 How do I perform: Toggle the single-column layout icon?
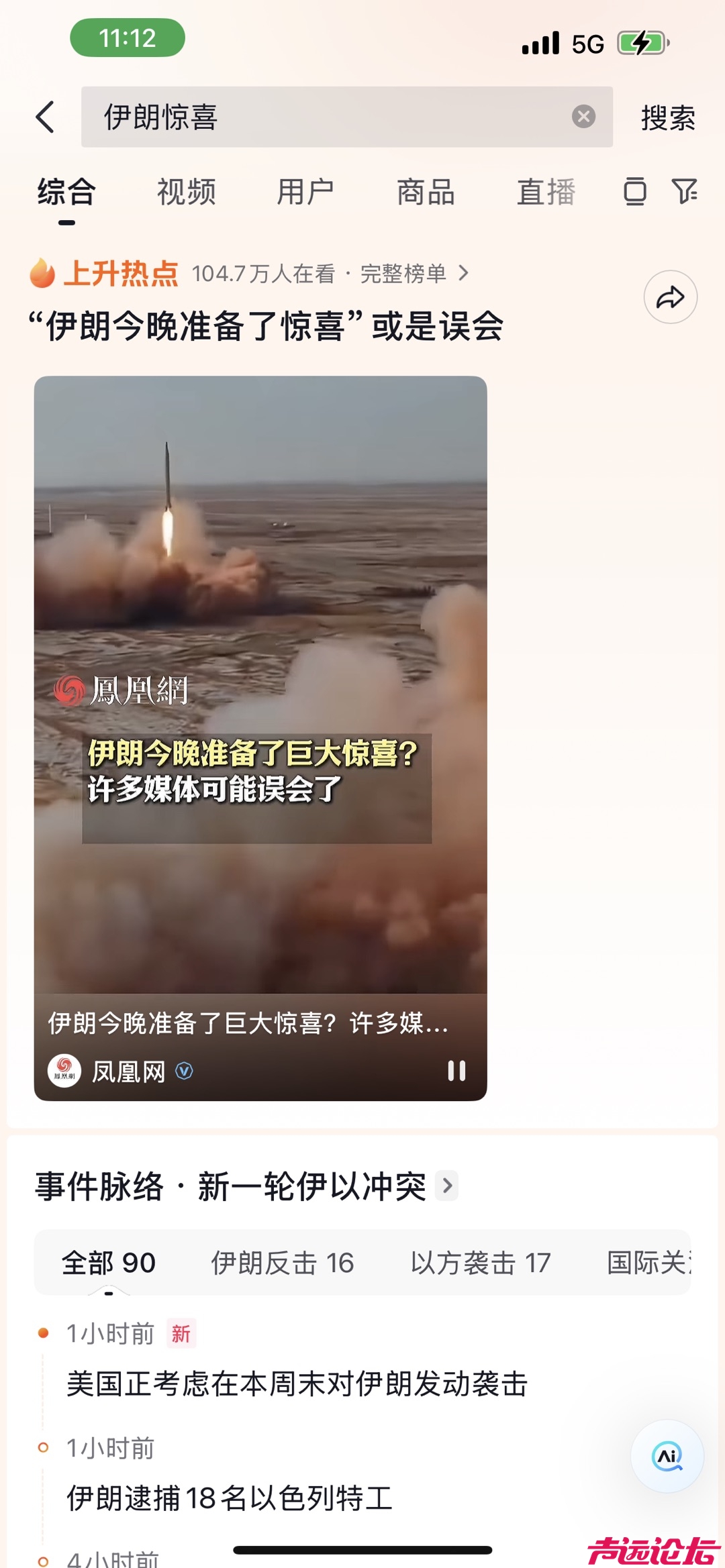(x=634, y=191)
